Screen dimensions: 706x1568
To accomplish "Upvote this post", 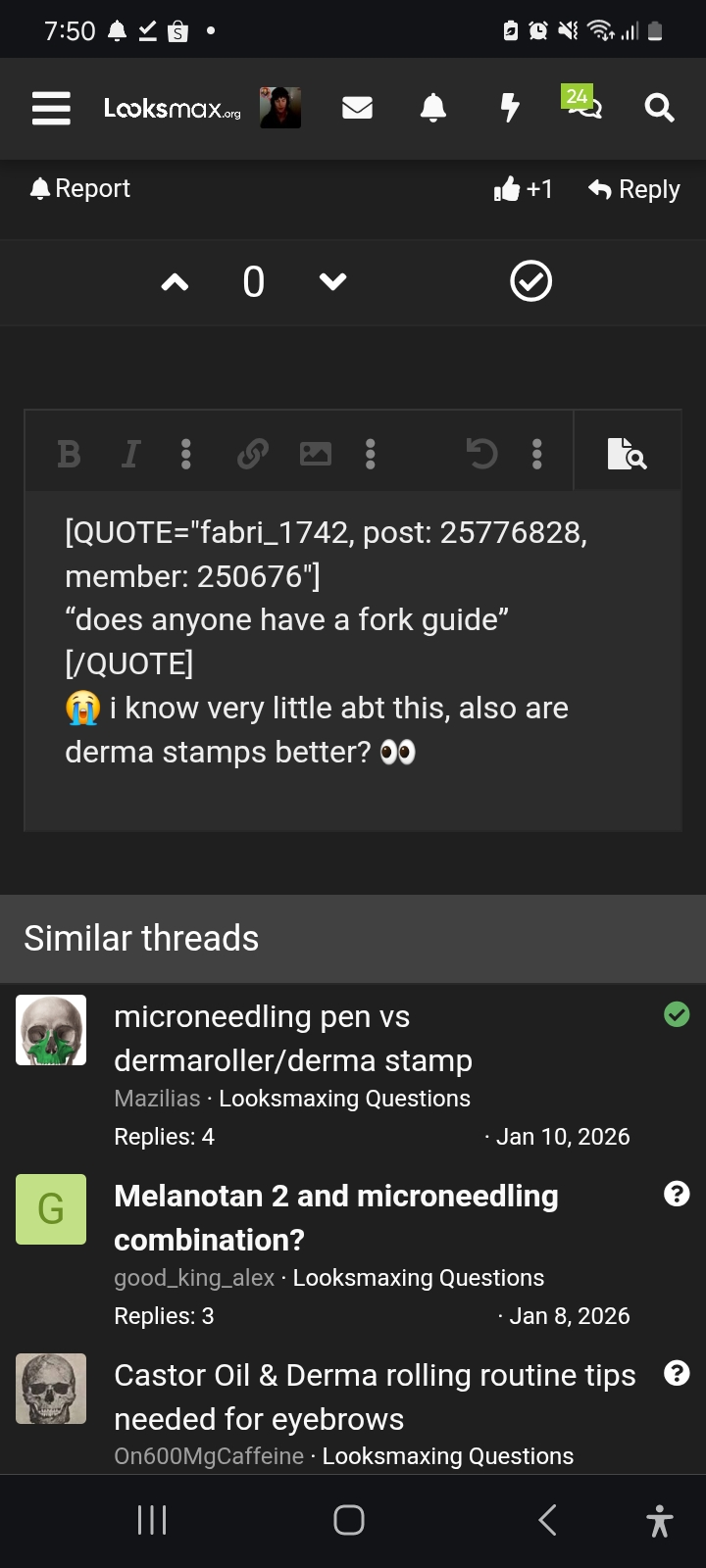I will (x=175, y=283).
